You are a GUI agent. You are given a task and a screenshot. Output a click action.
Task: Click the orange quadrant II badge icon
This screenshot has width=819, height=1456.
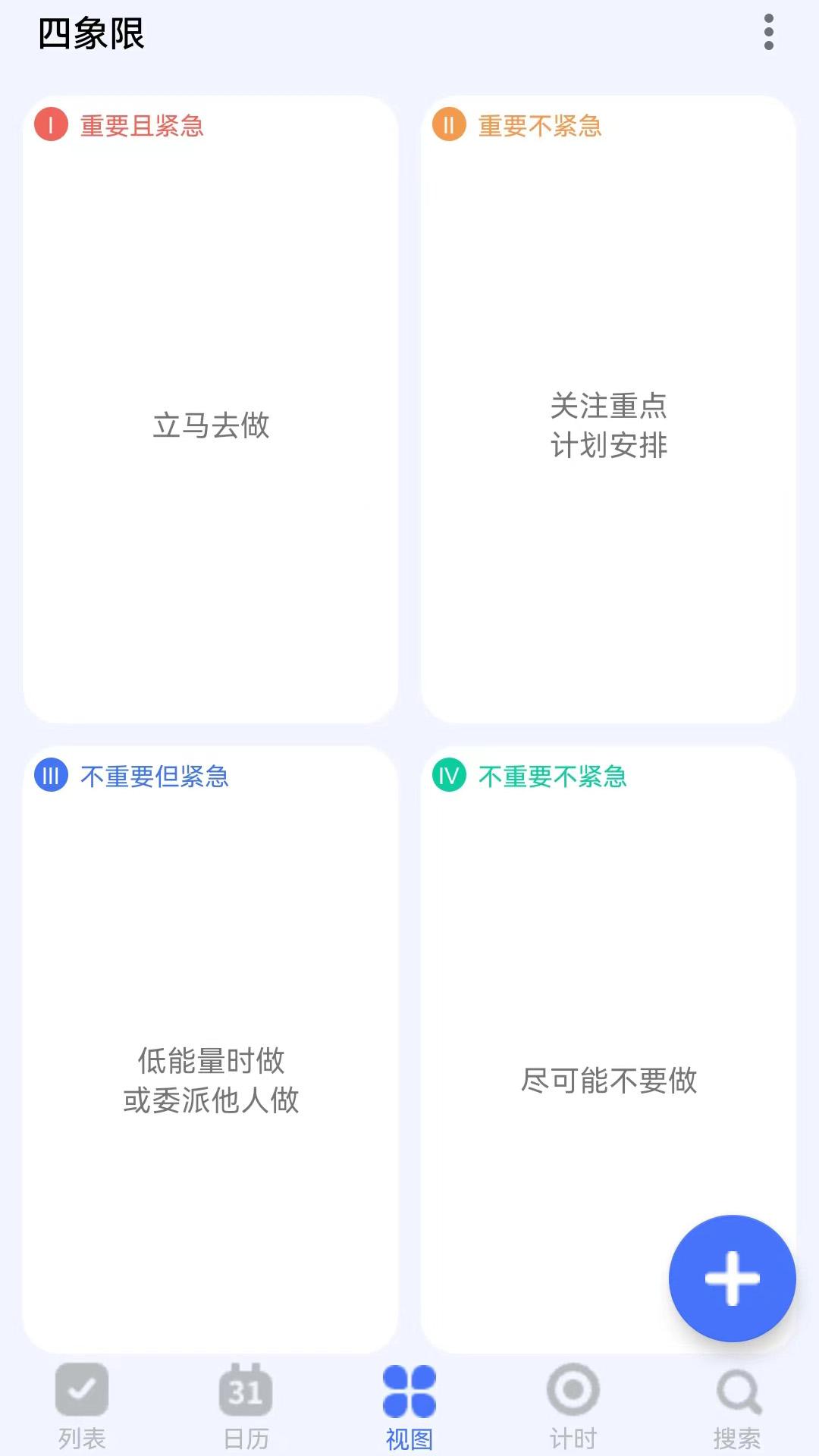450,126
